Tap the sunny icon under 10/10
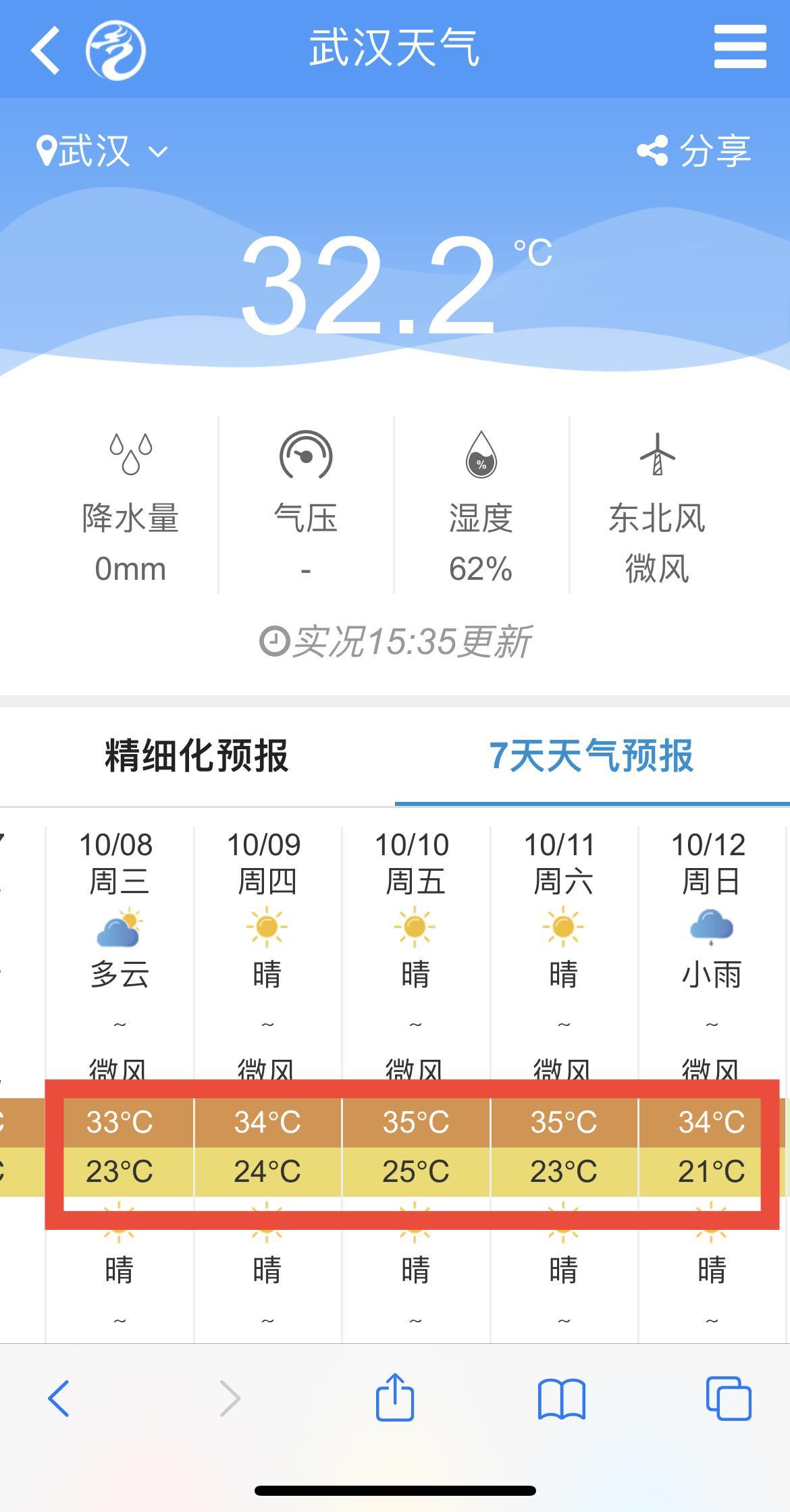790x1512 pixels. point(415,927)
